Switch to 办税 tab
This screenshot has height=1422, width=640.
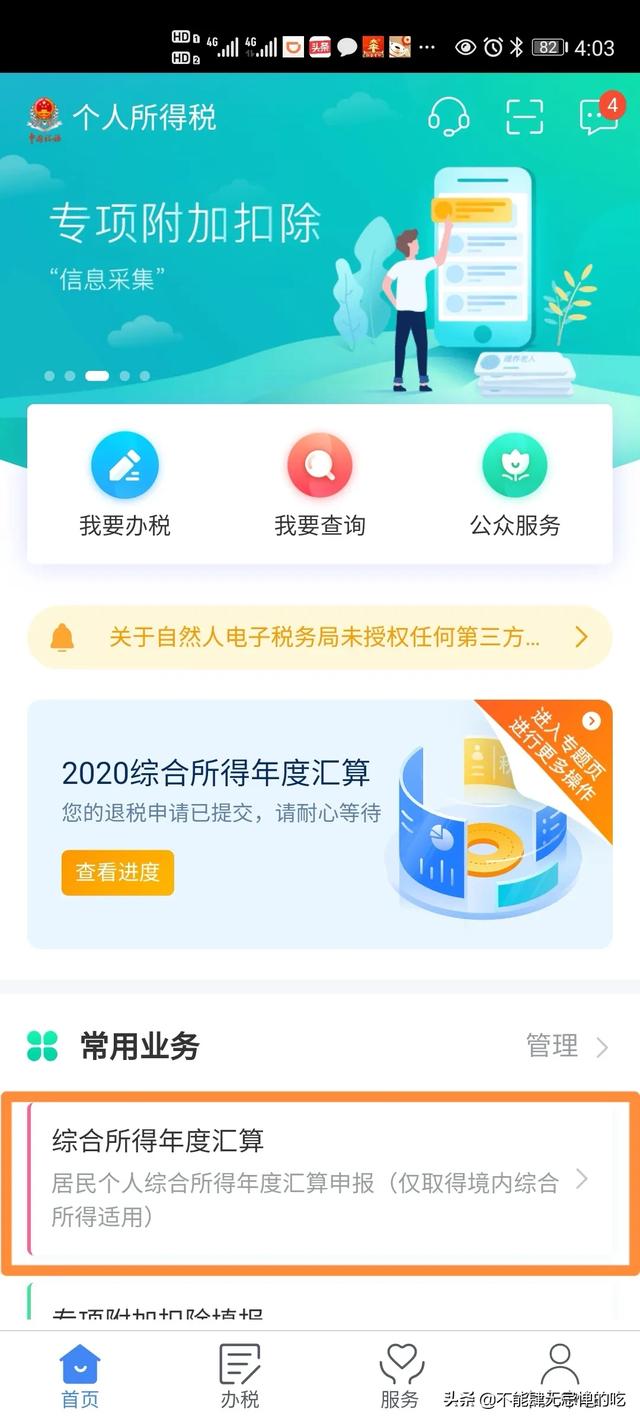coord(240,1376)
